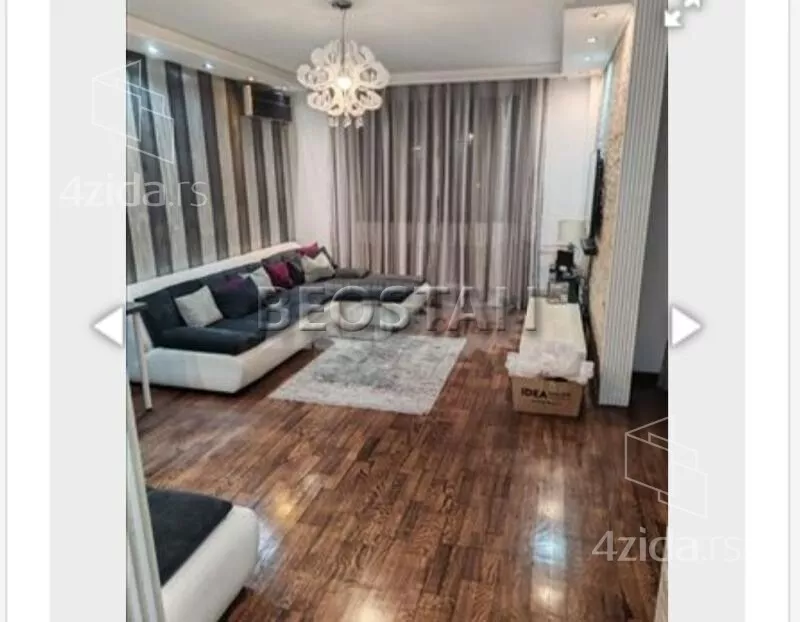Viewport: 800px width, 622px height.
Task: Show the next listing photo
Action: 685,326
